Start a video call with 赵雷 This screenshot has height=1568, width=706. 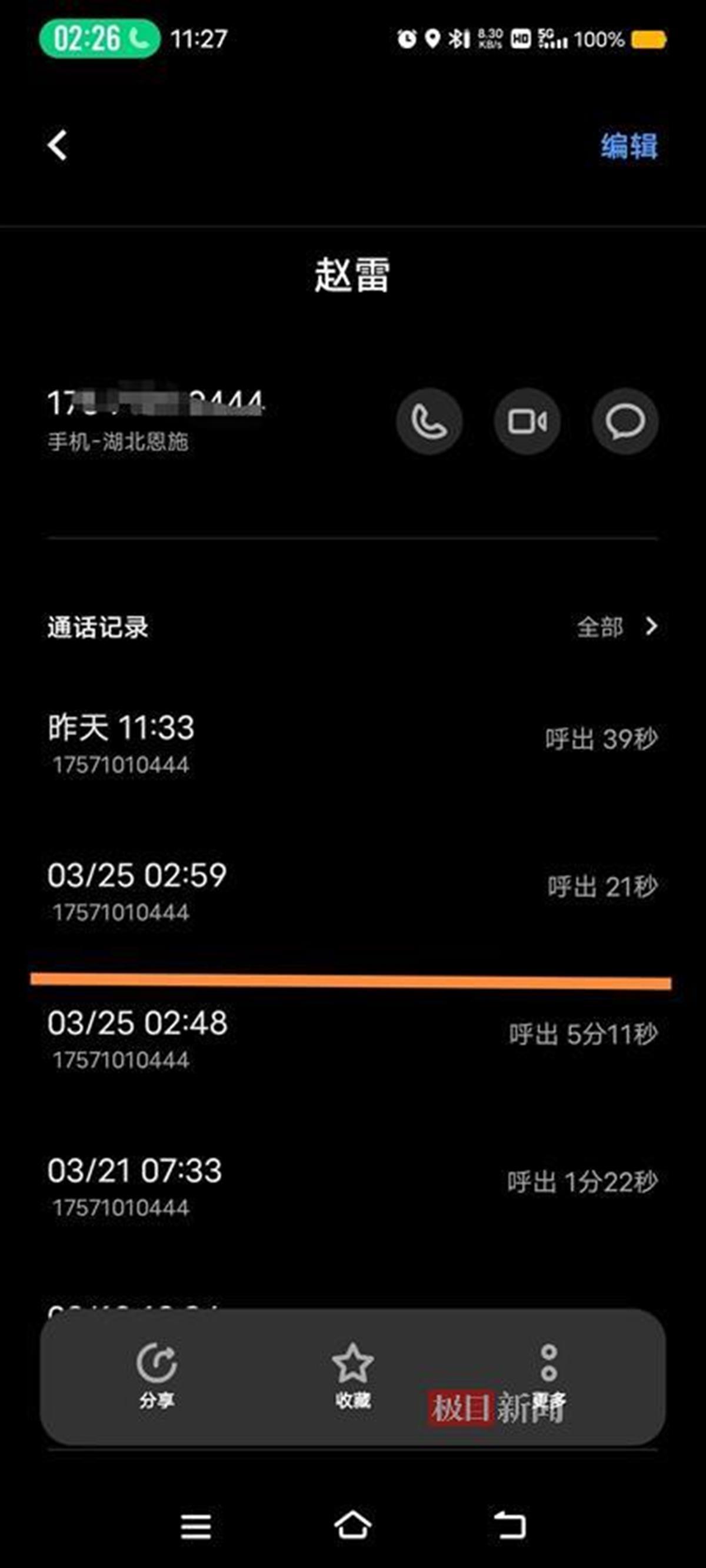[x=527, y=421]
